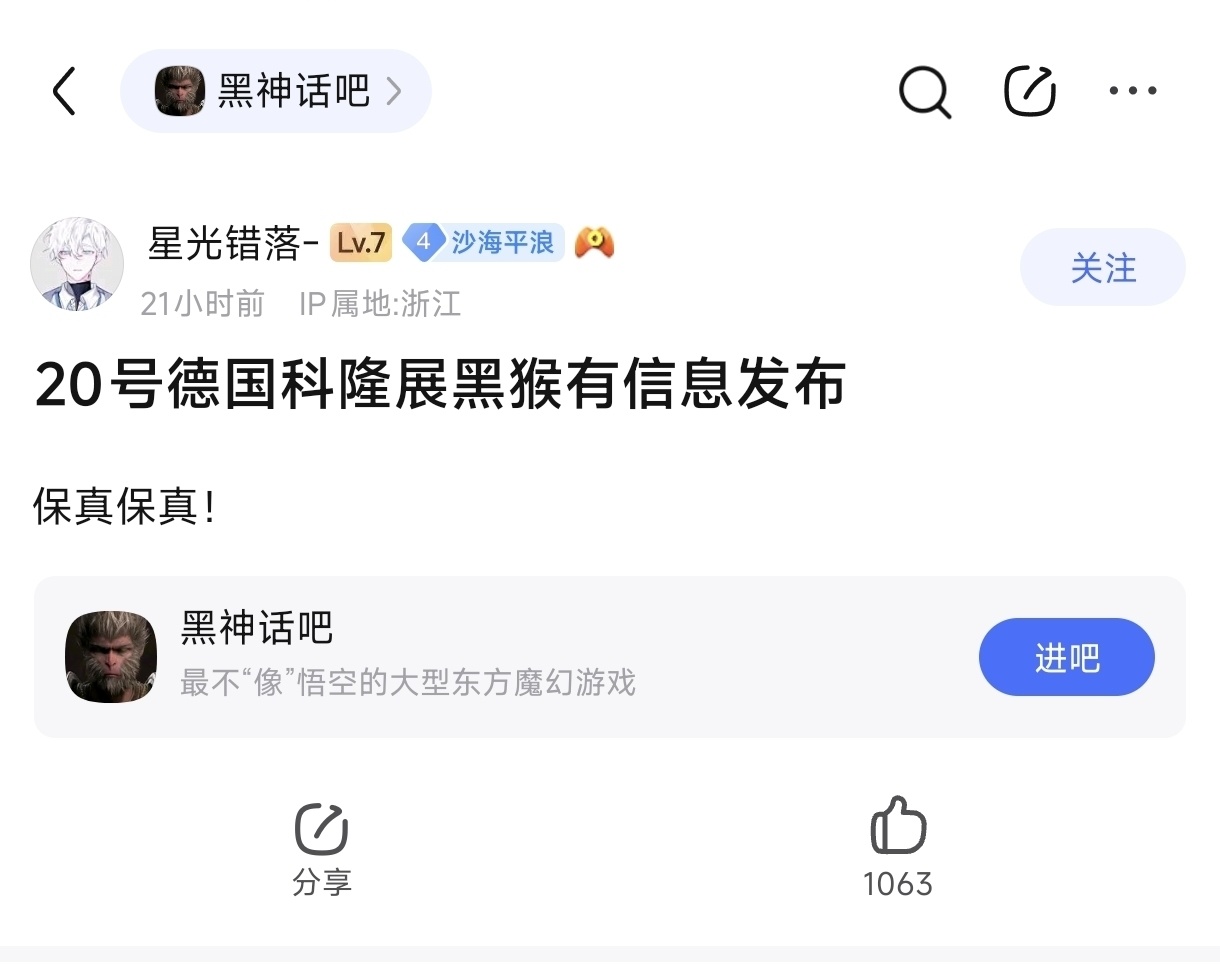Viewport: 1220px width, 969px height.
Task: Tap the share icon in the top bar
Action: 1030,91
